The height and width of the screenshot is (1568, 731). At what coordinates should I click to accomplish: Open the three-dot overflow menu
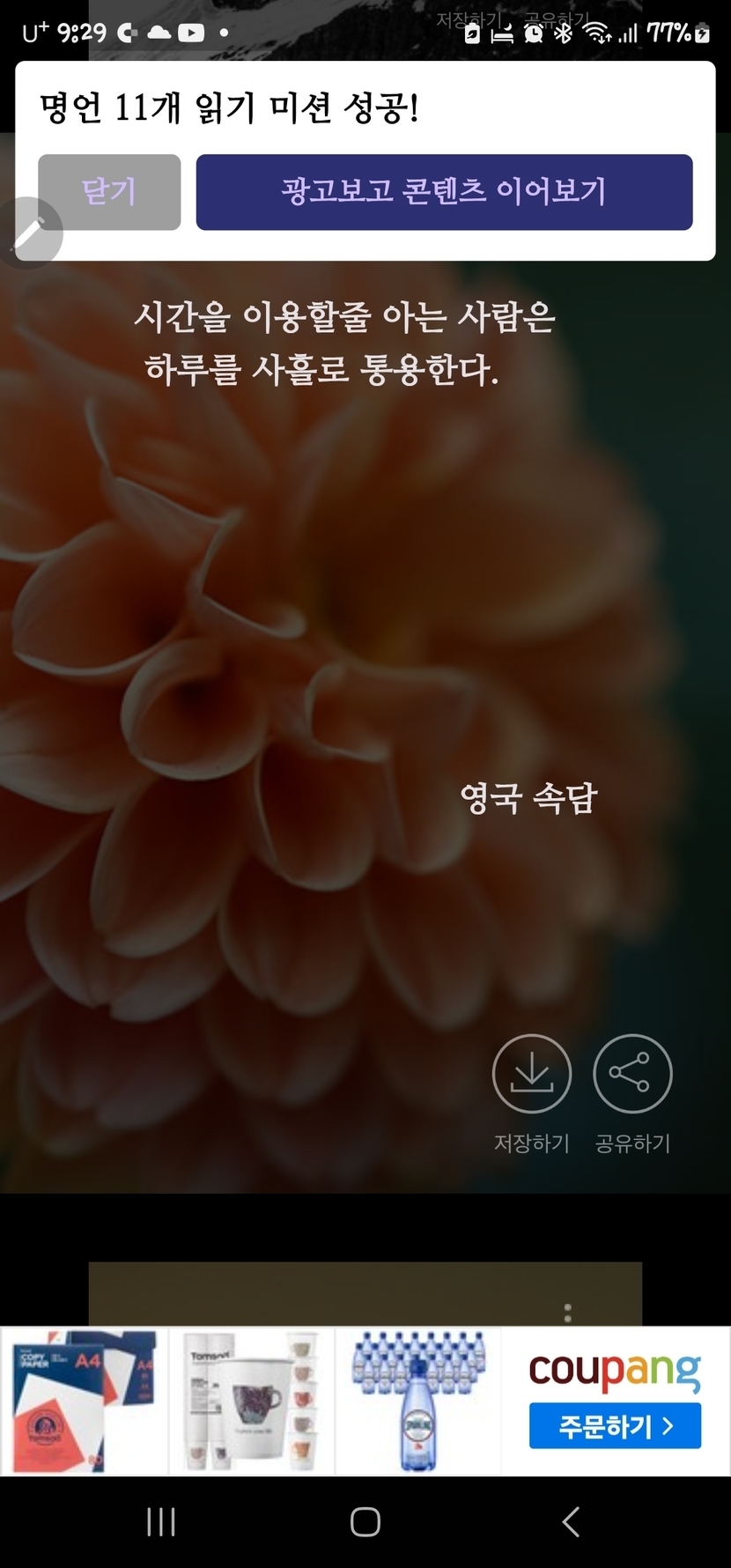tap(567, 1313)
